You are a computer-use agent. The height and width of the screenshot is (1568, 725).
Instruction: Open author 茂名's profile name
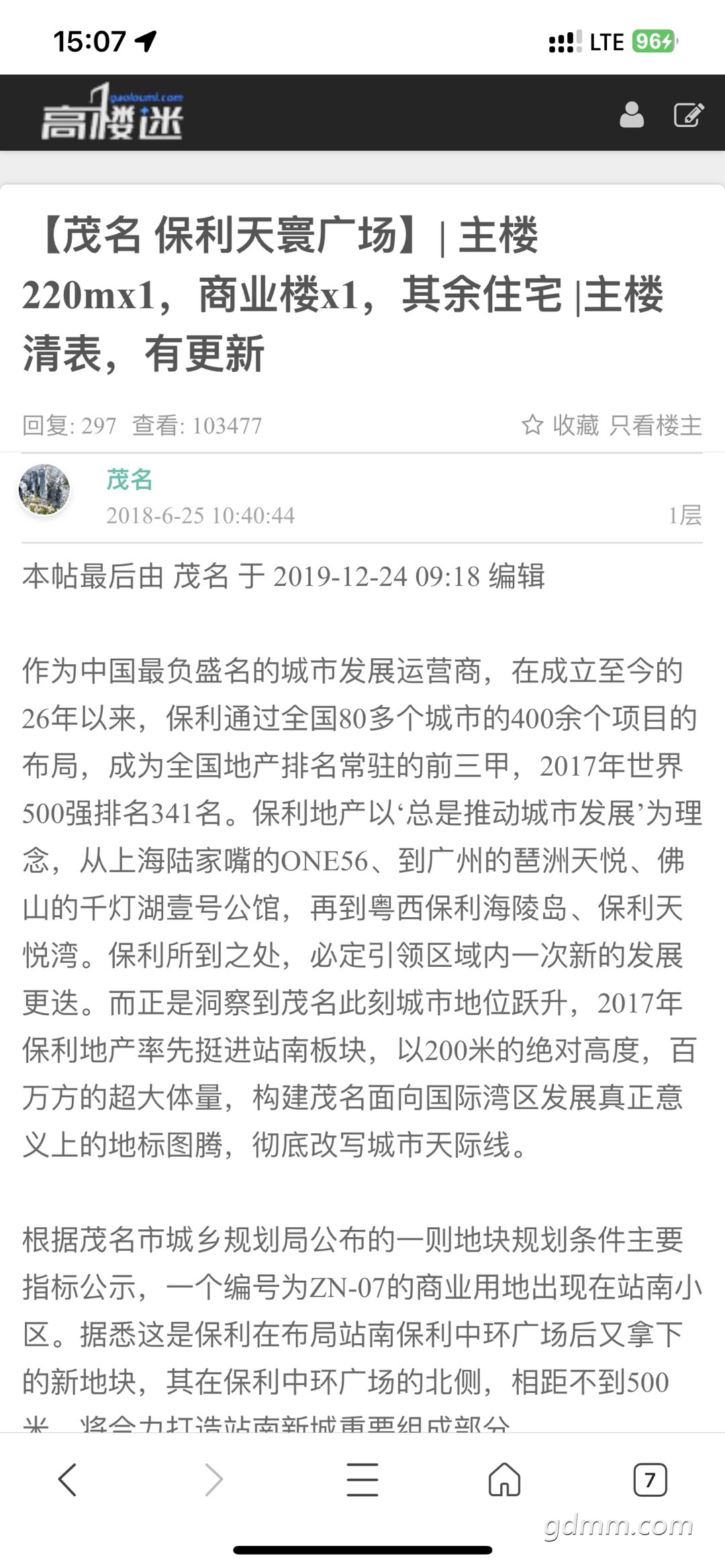[x=130, y=480]
